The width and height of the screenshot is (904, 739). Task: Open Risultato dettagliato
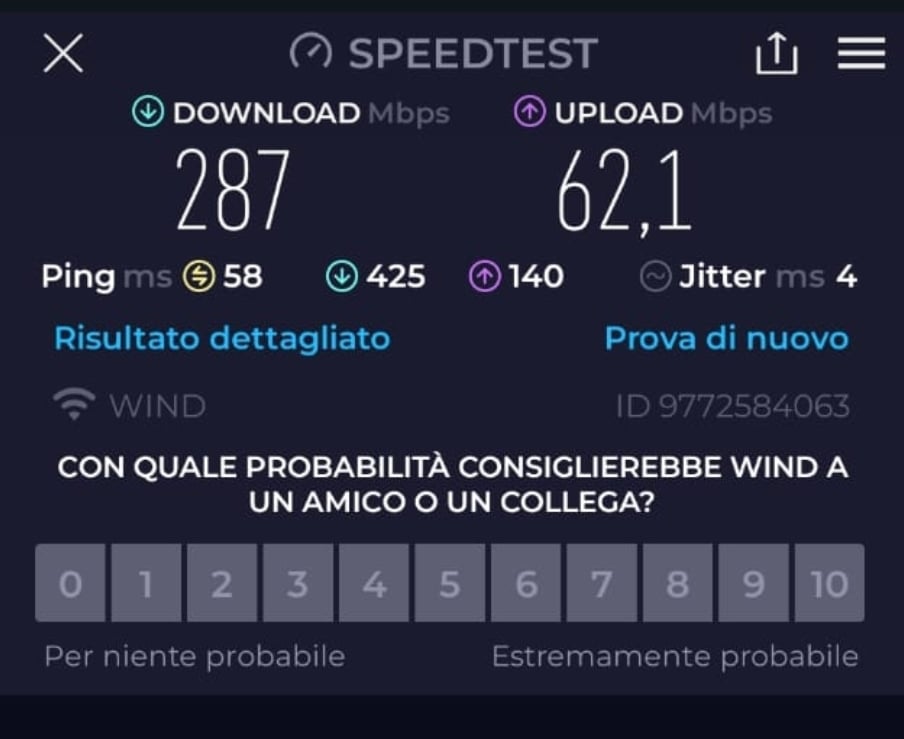[x=222, y=338]
